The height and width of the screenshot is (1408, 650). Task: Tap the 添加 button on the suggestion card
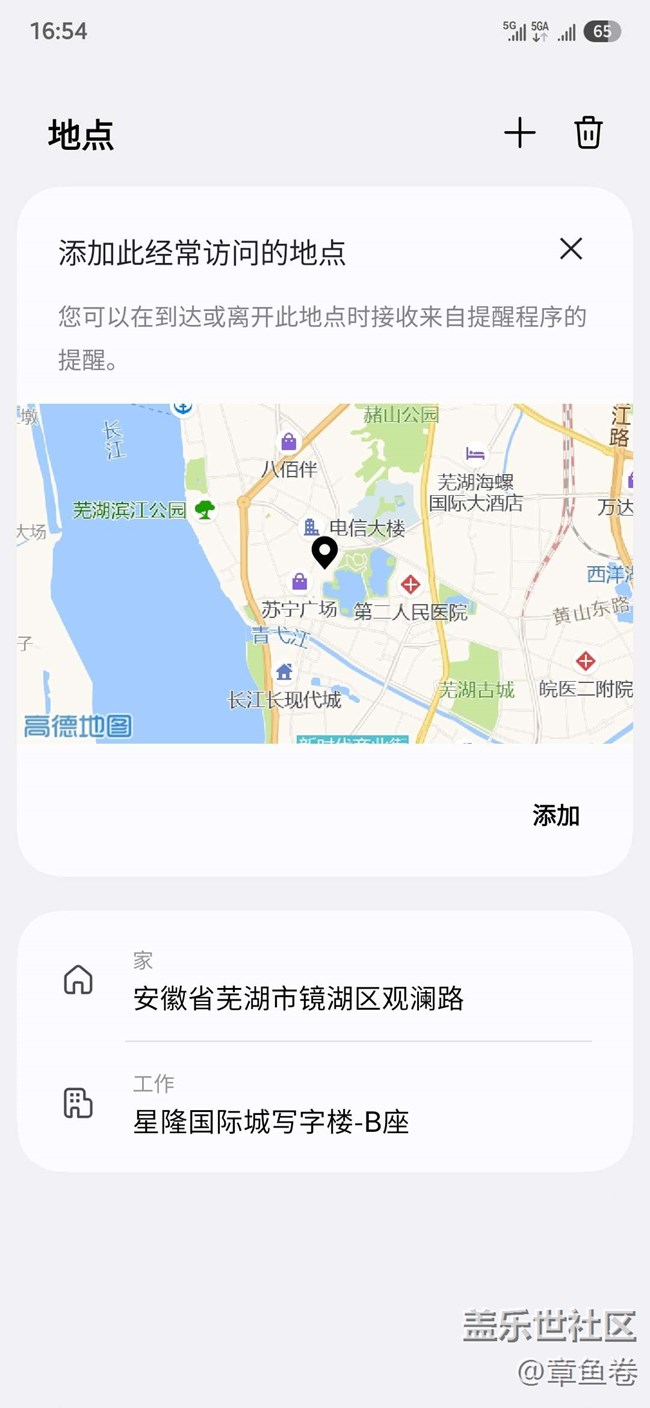coord(555,816)
